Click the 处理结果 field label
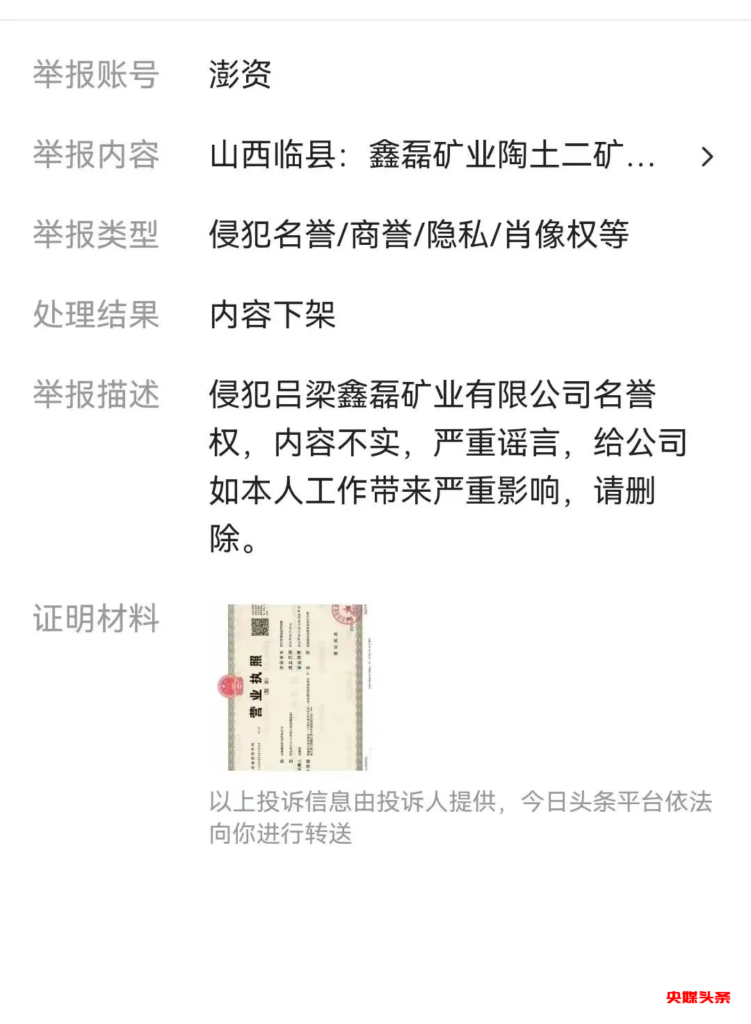The image size is (751, 1024). point(95,316)
